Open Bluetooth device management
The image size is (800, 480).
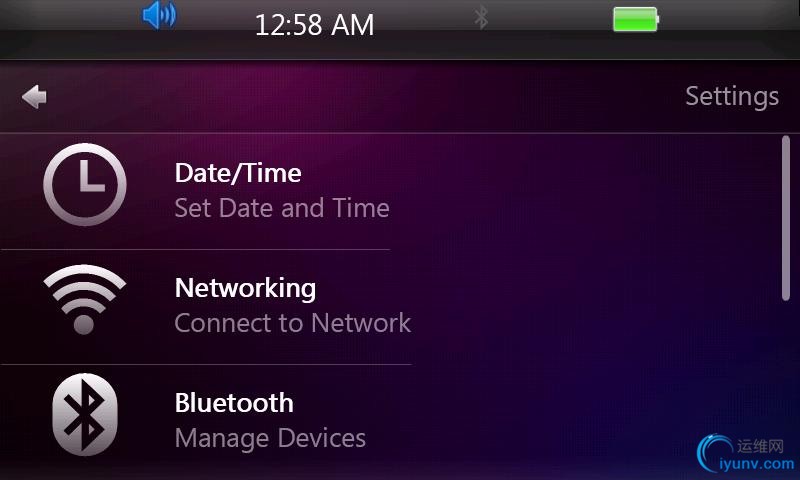(235, 420)
